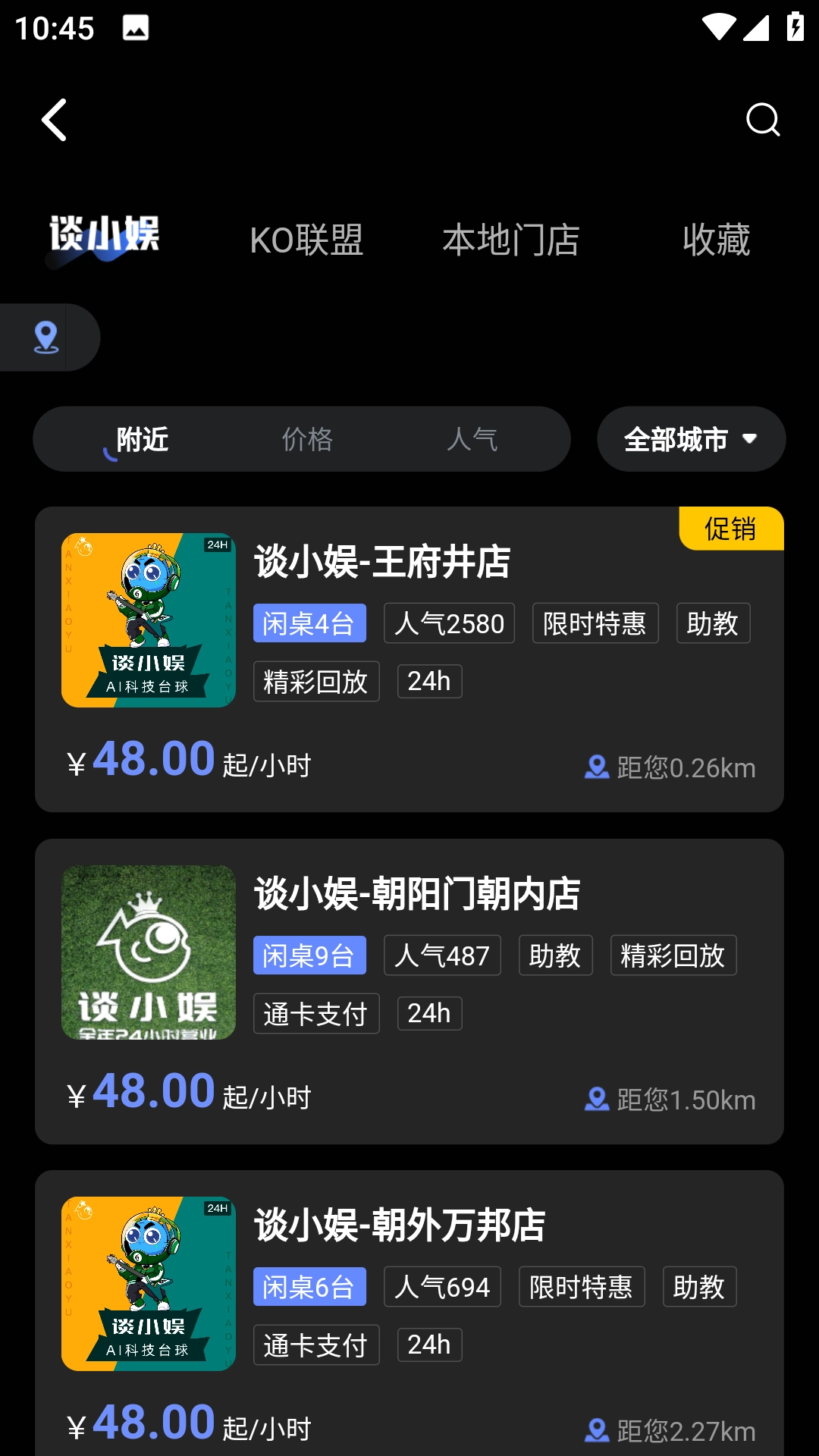Image resolution: width=819 pixels, height=1456 pixels.
Task: Click the 闲桌4台 tag on 王府井店
Action: (x=309, y=623)
